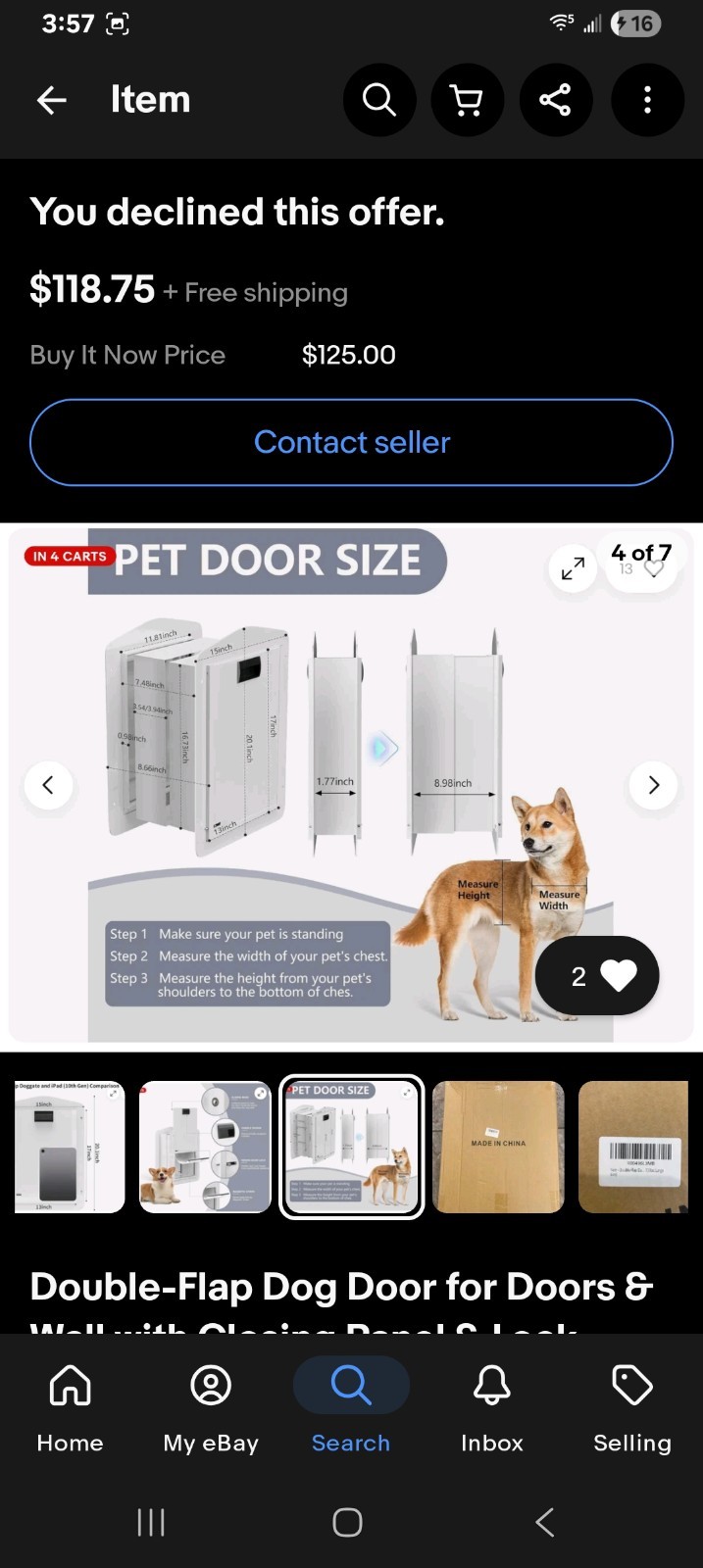Expand the product image to fullscreen
Viewport: 703px width, 1568px height.
tap(573, 568)
